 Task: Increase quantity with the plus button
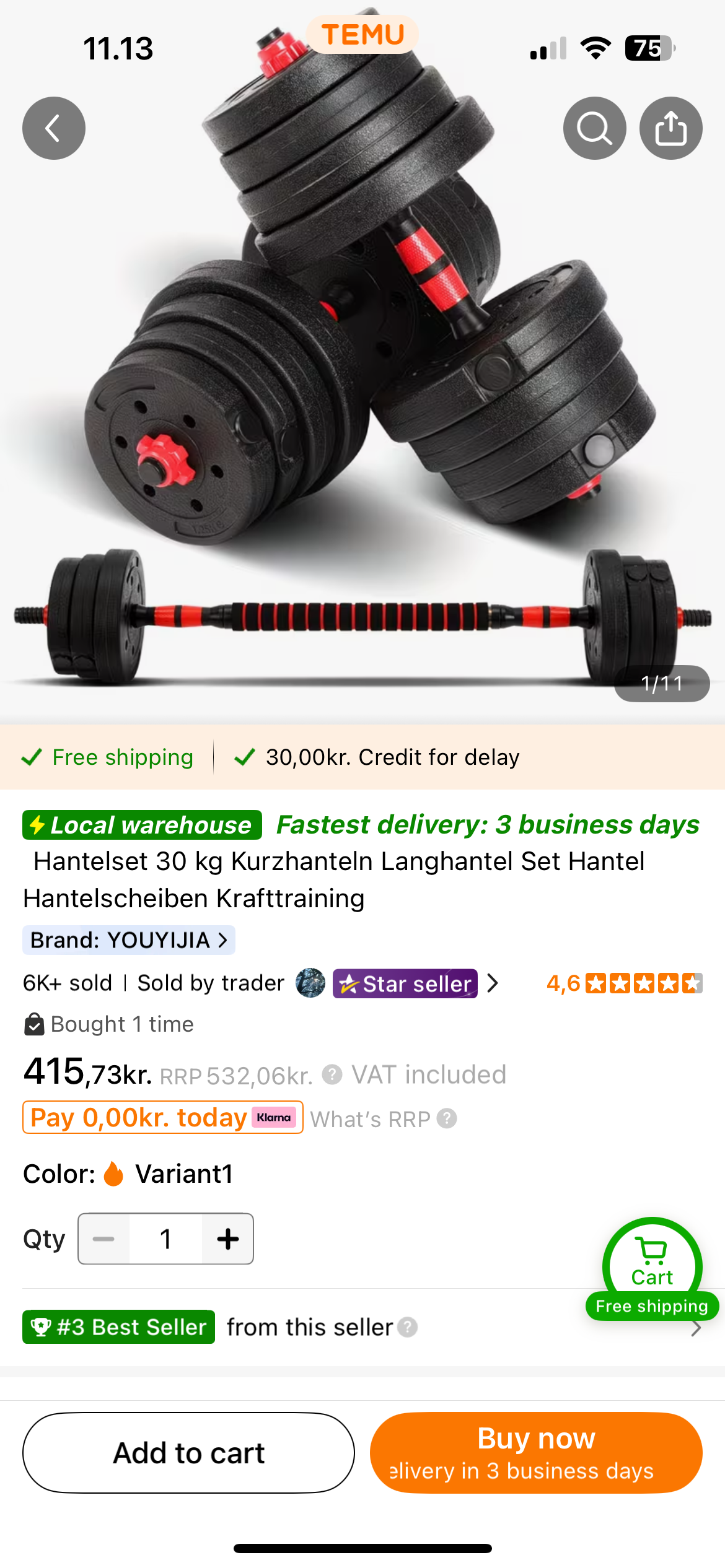(227, 1239)
